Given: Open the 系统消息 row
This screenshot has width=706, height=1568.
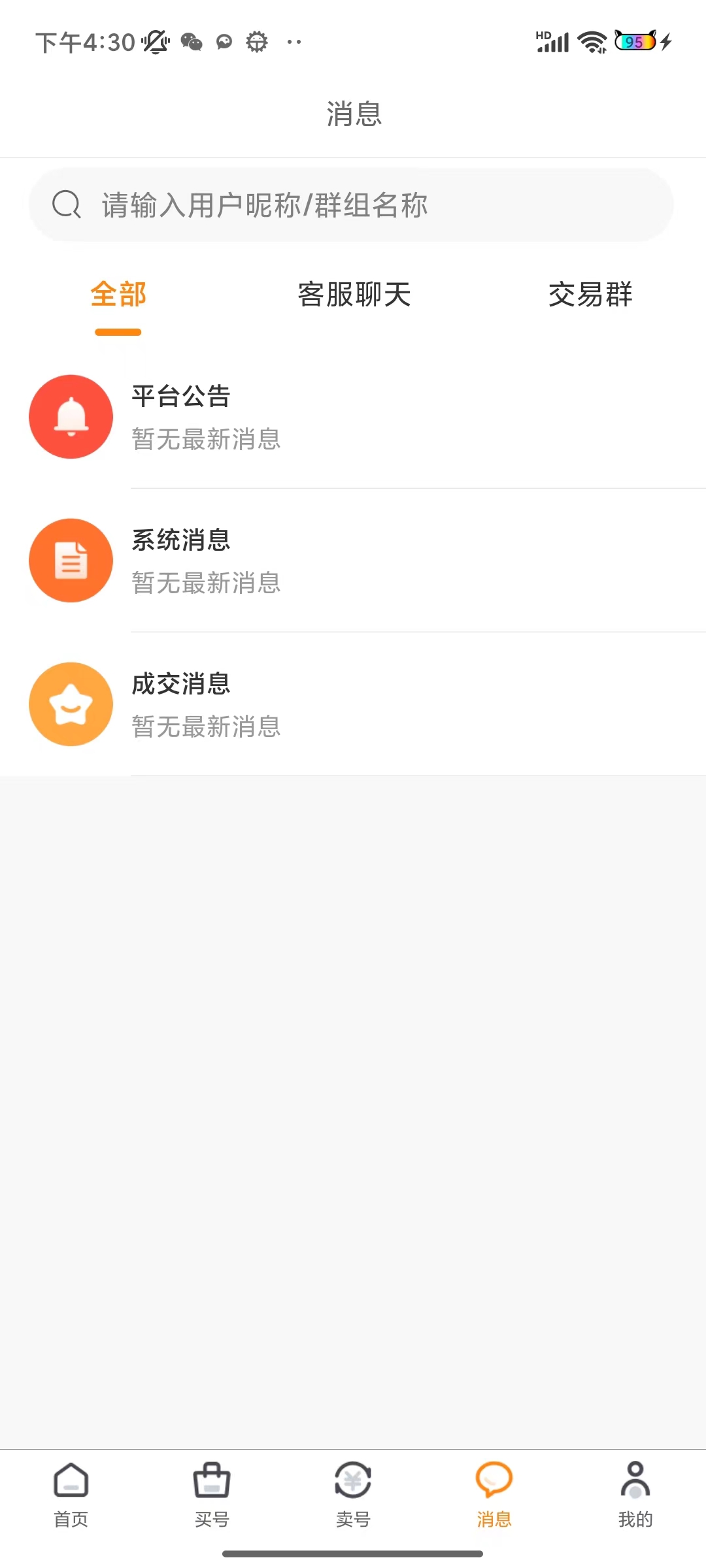Looking at the screenshot, I should click(x=353, y=561).
